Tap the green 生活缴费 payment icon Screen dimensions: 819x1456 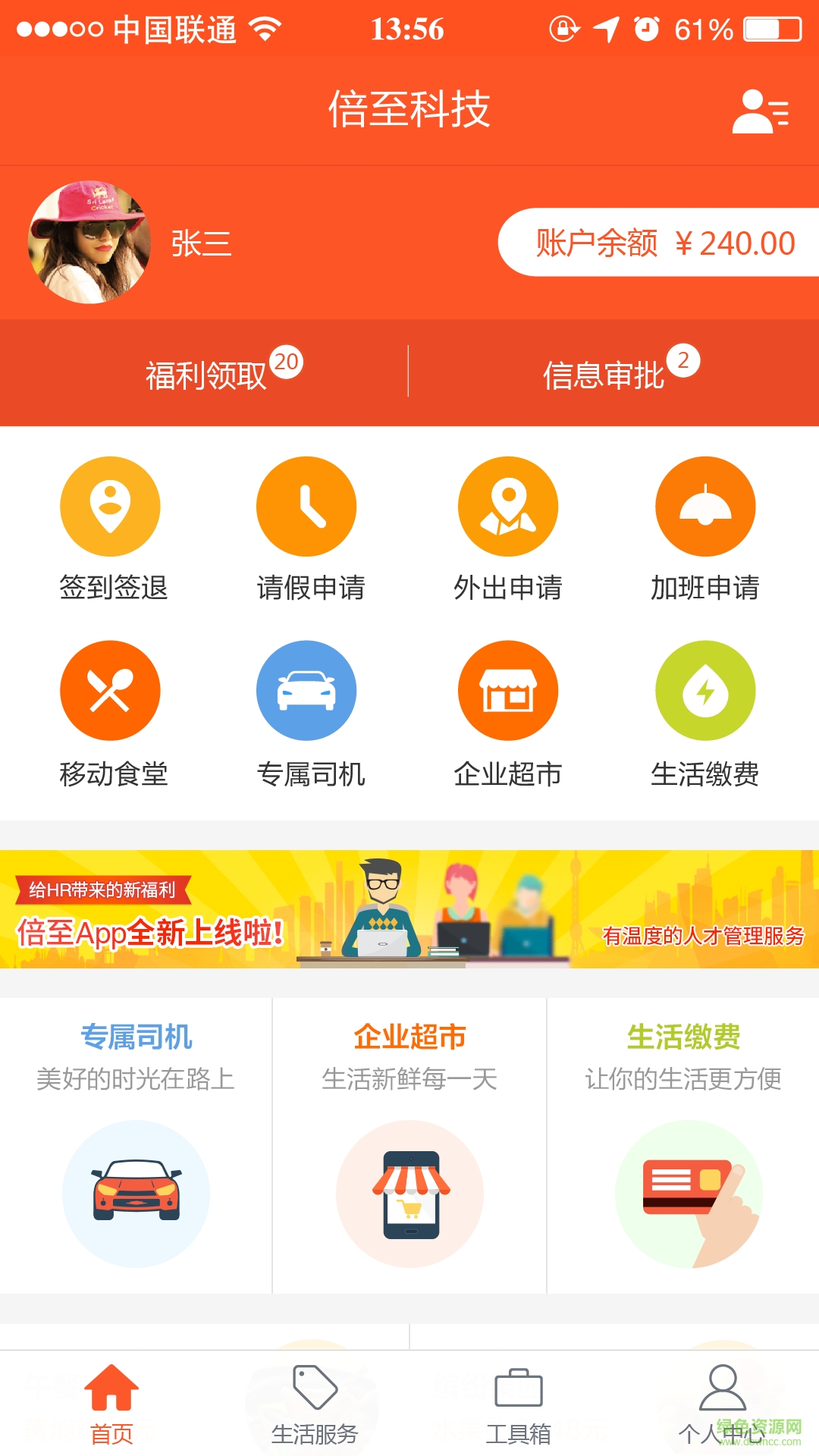point(705,690)
